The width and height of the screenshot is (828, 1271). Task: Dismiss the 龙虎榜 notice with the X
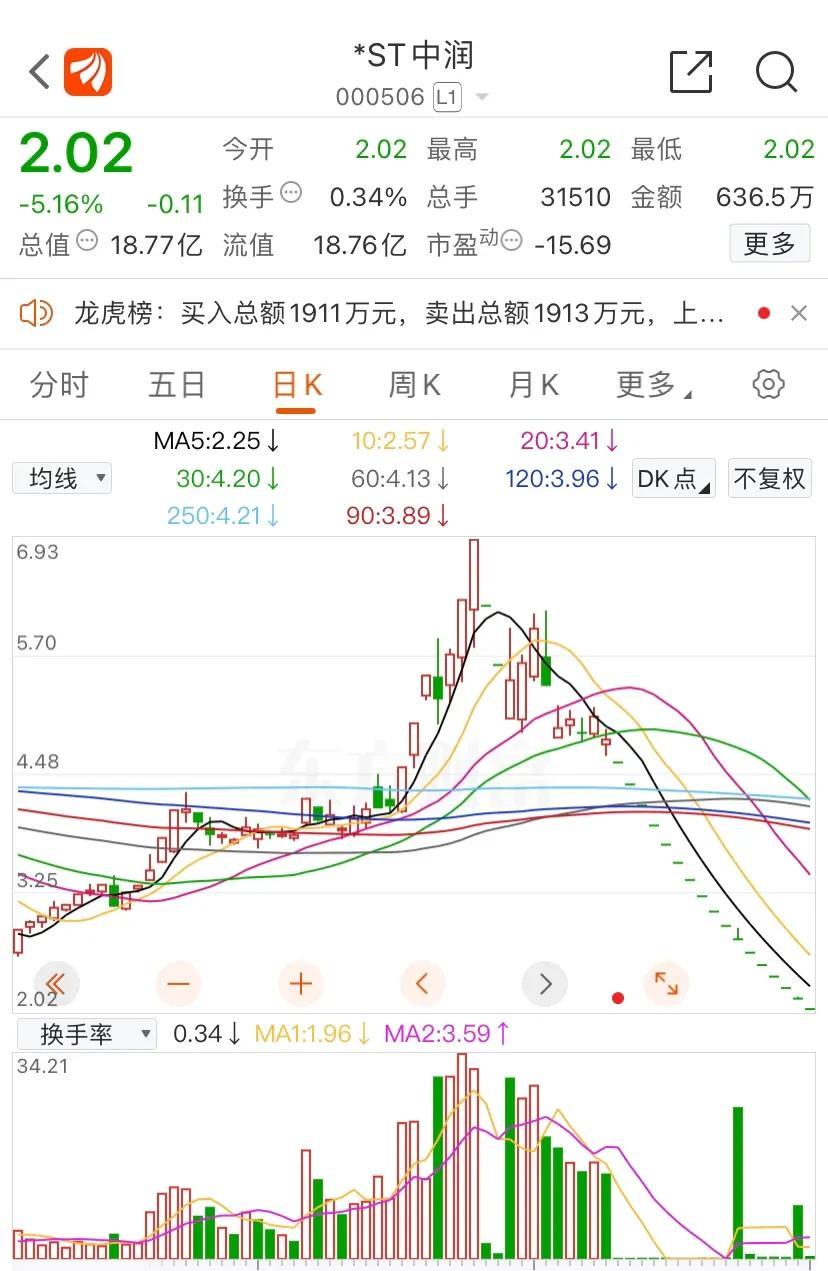click(x=799, y=313)
